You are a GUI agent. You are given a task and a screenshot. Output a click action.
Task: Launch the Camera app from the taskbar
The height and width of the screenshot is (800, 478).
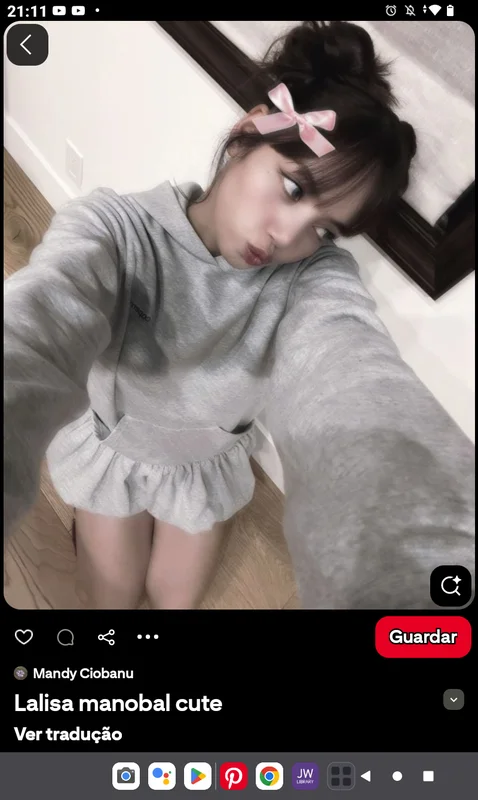click(x=126, y=777)
